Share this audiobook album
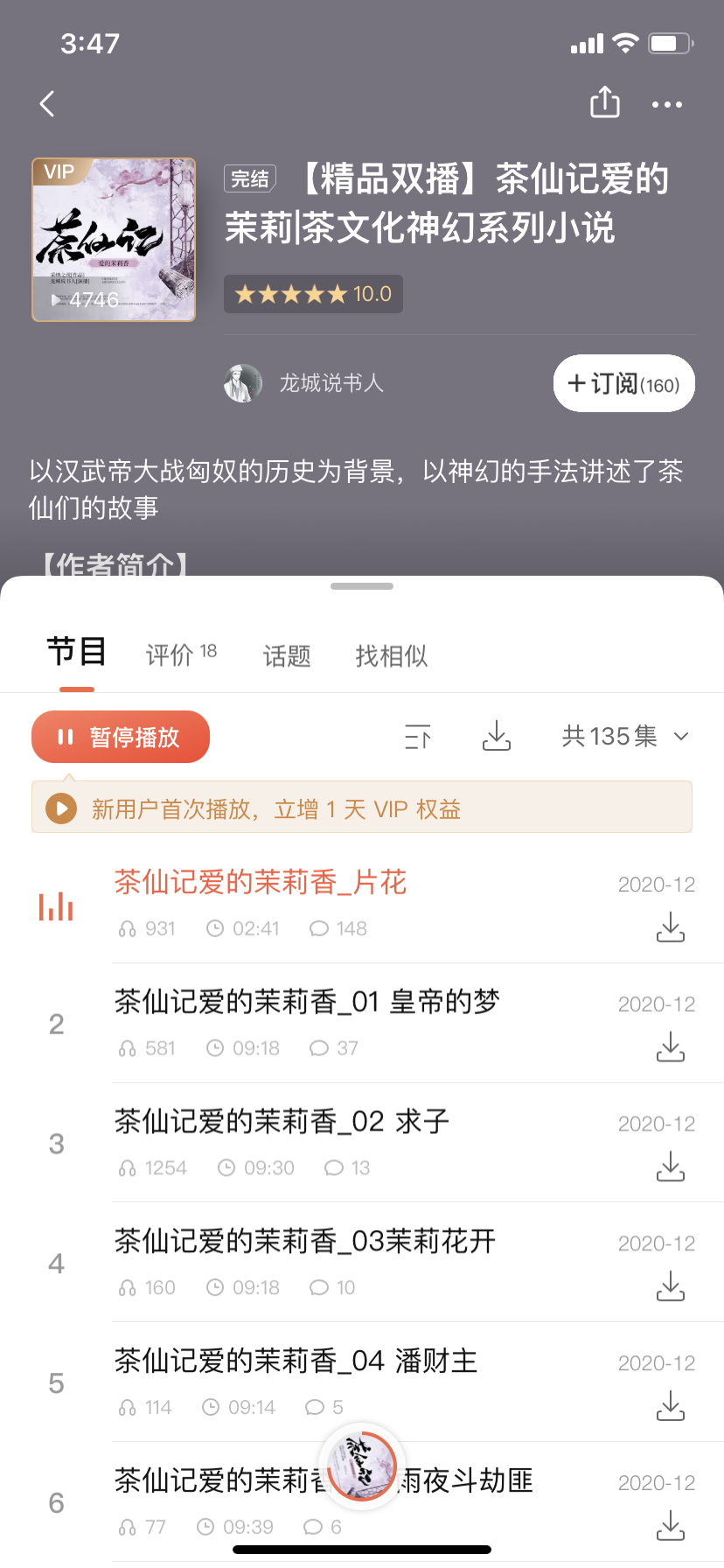The width and height of the screenshot is (724, 1568). (604, 102)
